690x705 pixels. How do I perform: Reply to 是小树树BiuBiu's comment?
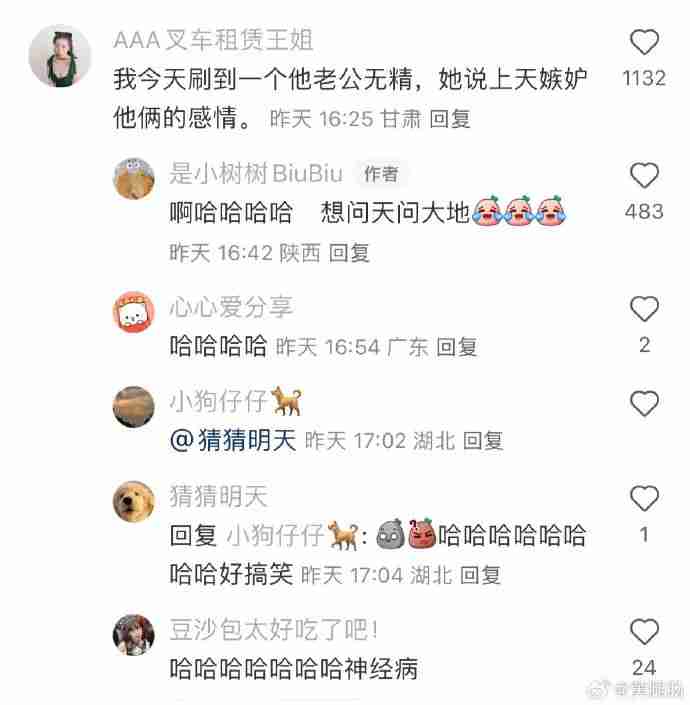349,253
